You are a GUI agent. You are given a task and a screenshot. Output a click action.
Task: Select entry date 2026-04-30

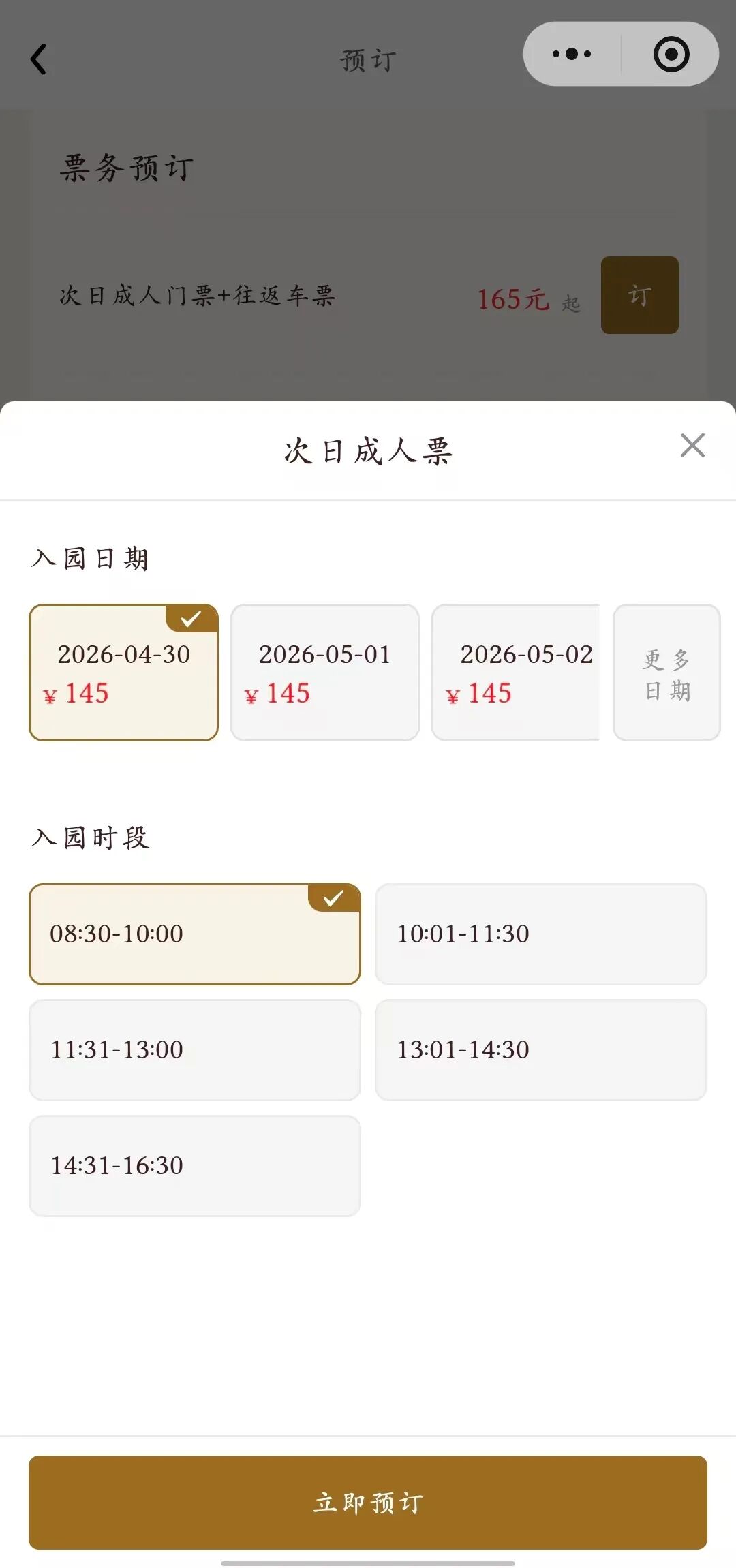(123, 673)
